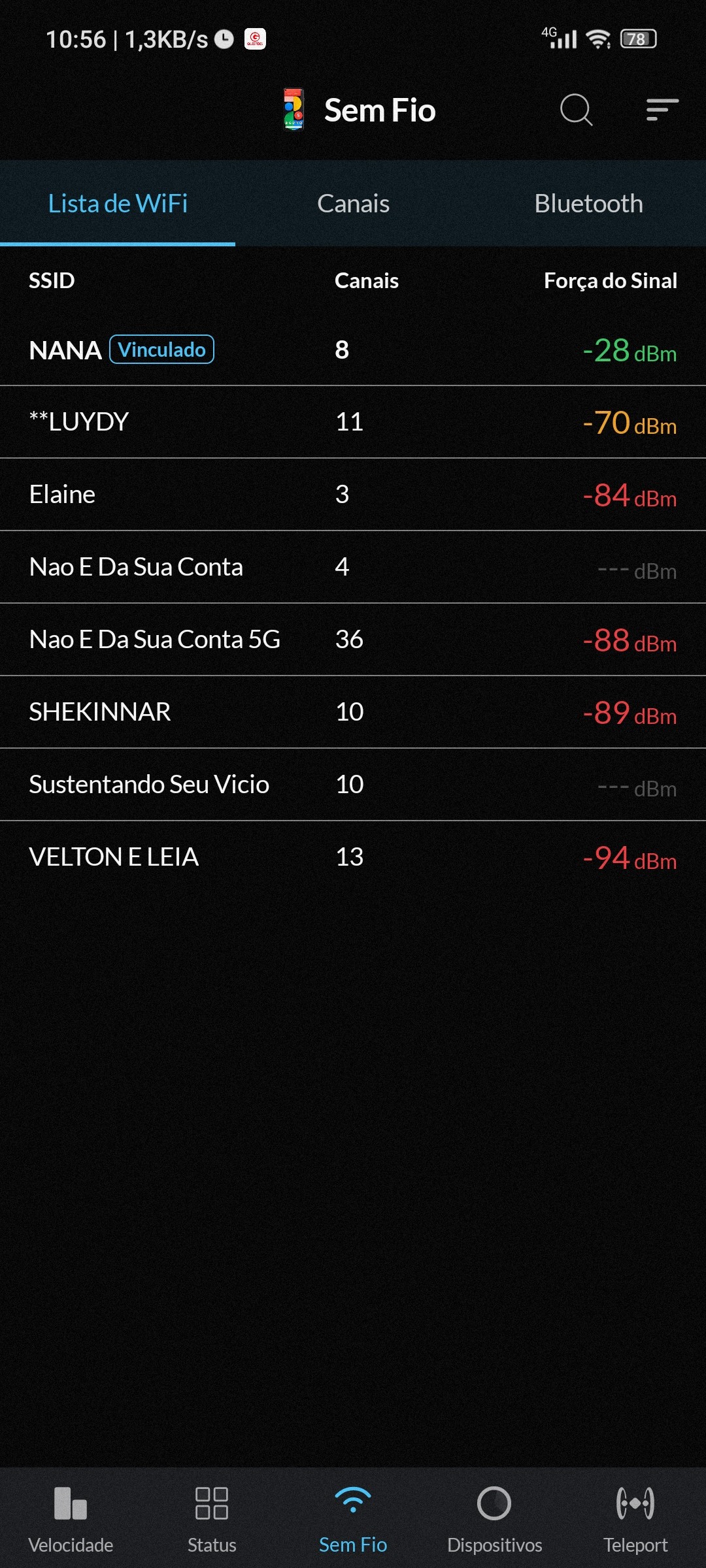Open the Sustentando Seu Vicio network
Image resolution: width=706 pixels, height=1568 pixels.
point(353,785)
